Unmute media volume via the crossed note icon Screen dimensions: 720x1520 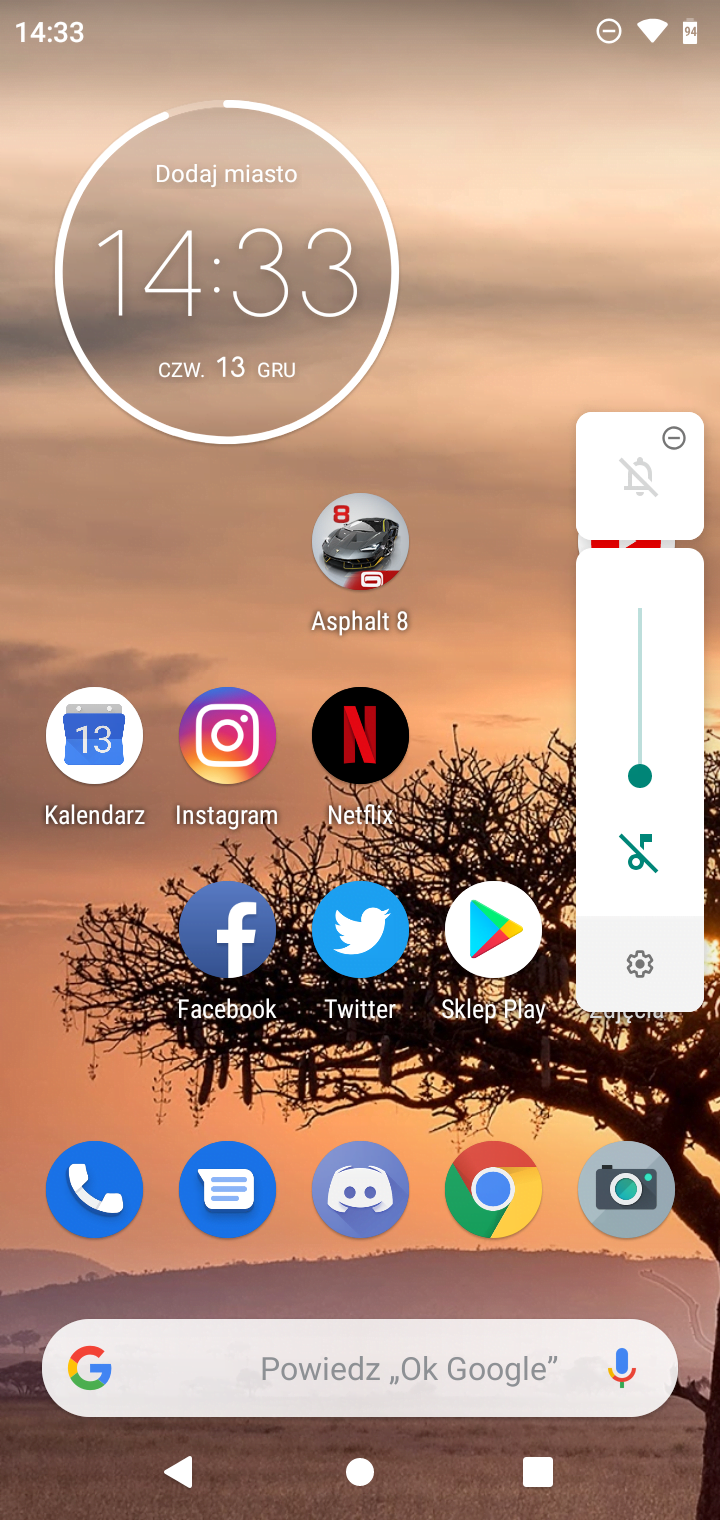pyautogui.click(x=640, y=853)
